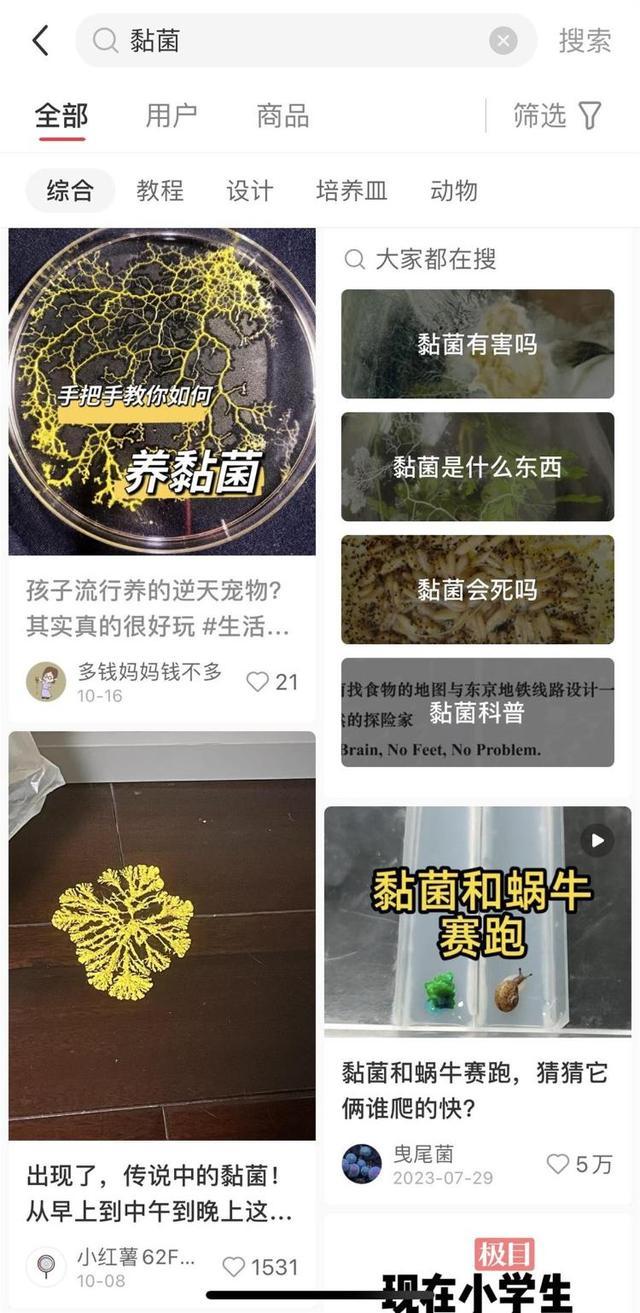Search suggested query 黏菌科普
Image resolution: width=640 pixels, height=1313 pixels.
[477, 712]
